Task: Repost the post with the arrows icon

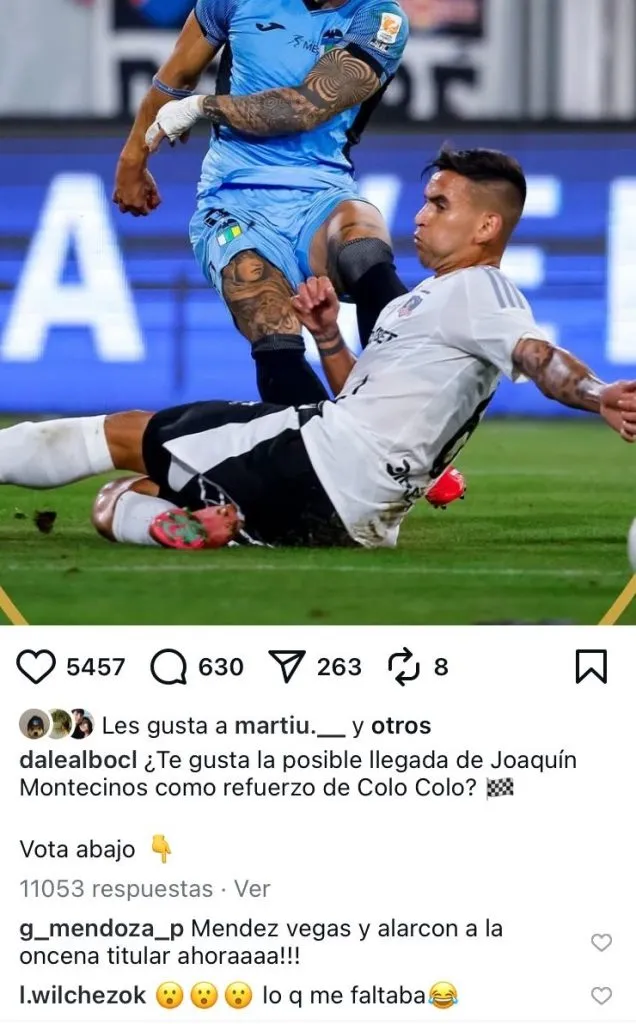Action: pos(403,666)
